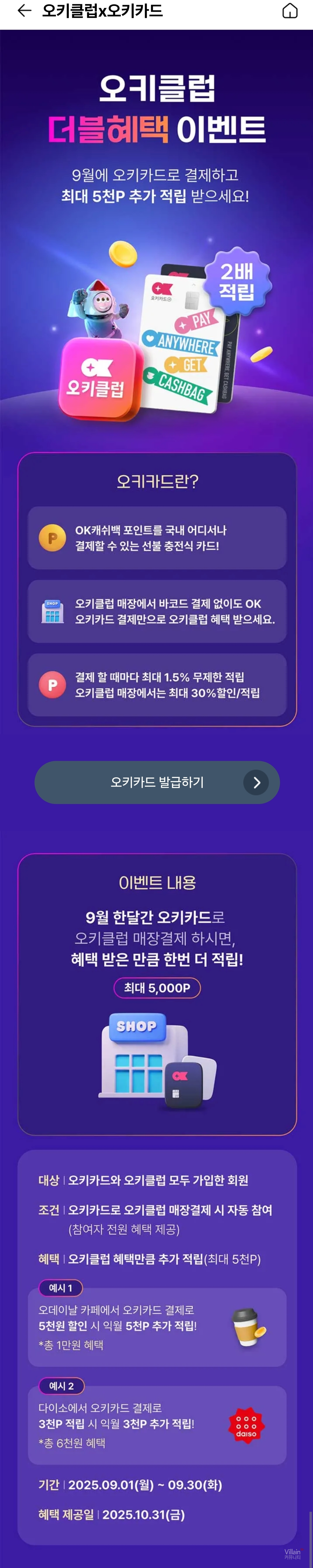Open the home icon in header
Screen dimensions: 313x1568
[290, 11]
